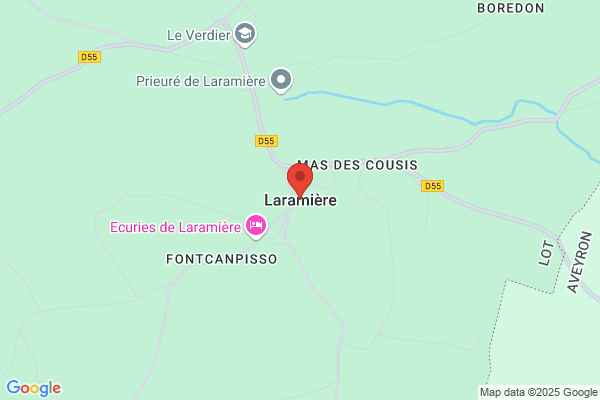Viewport: 600px width, 400px height.
Task: Open the Ecuries de Laramière lodging pin
Action: (256, 227)
